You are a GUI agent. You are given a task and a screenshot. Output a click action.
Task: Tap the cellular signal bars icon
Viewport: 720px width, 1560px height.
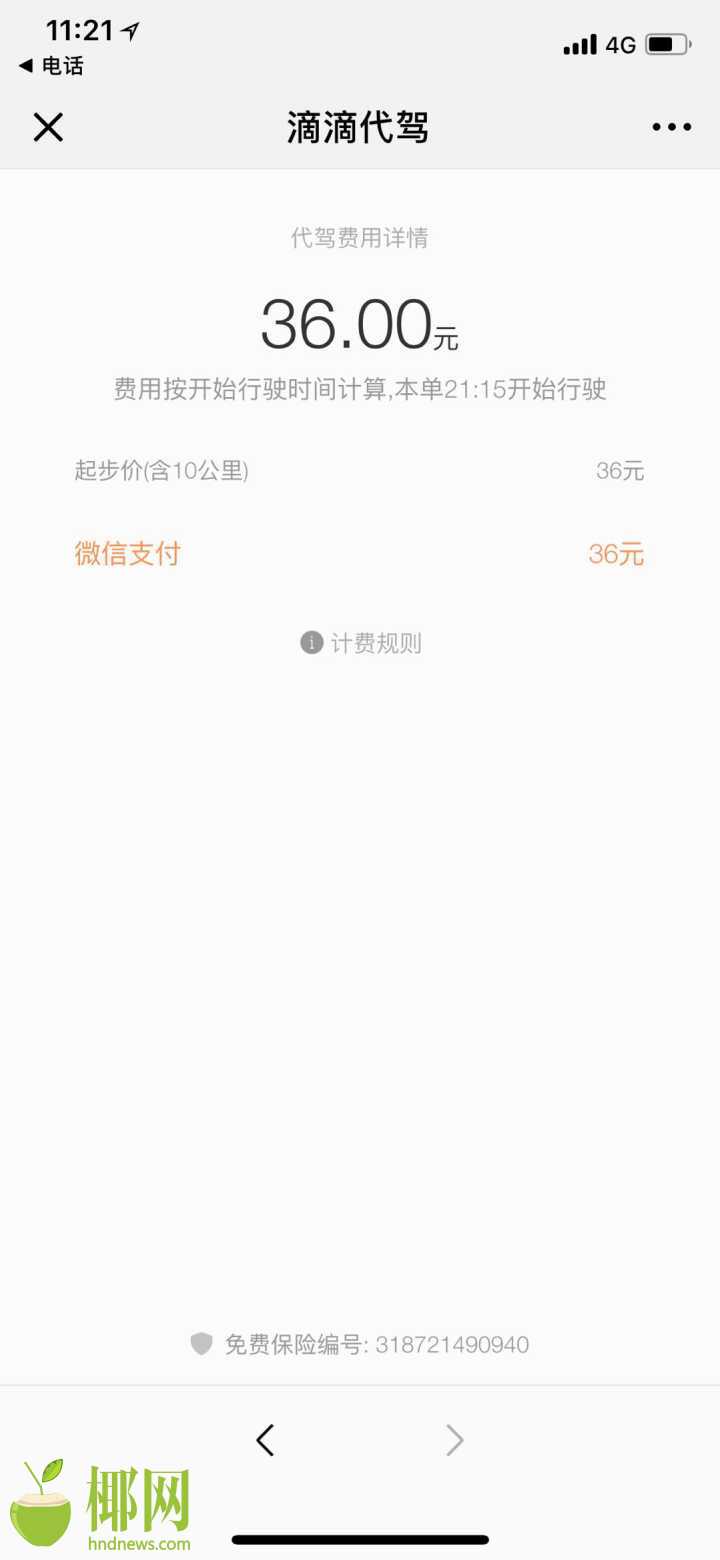coord(581,44)
